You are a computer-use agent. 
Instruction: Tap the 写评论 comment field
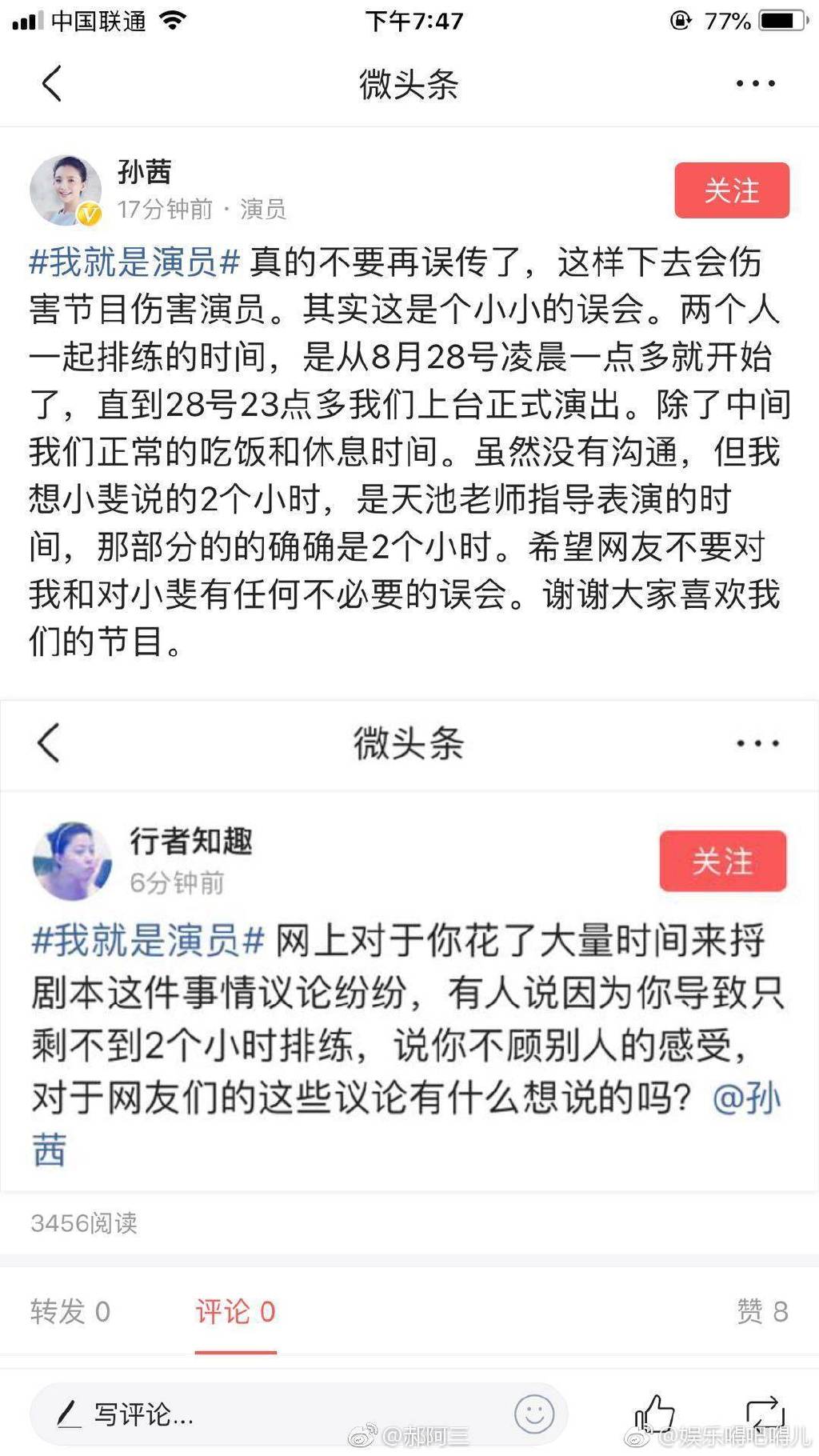(x=264, y=1414)
